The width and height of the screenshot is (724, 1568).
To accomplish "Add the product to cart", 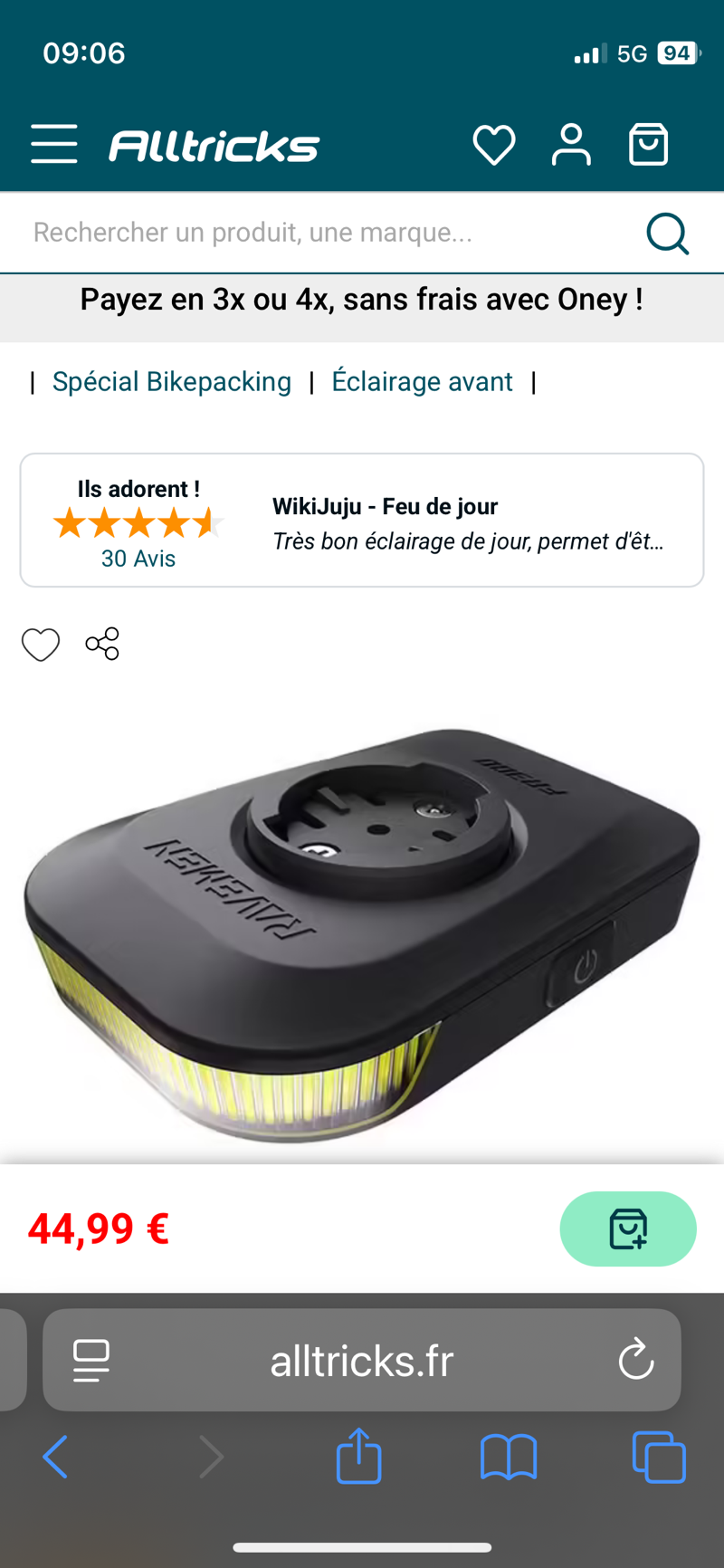I will point(628,1229).
